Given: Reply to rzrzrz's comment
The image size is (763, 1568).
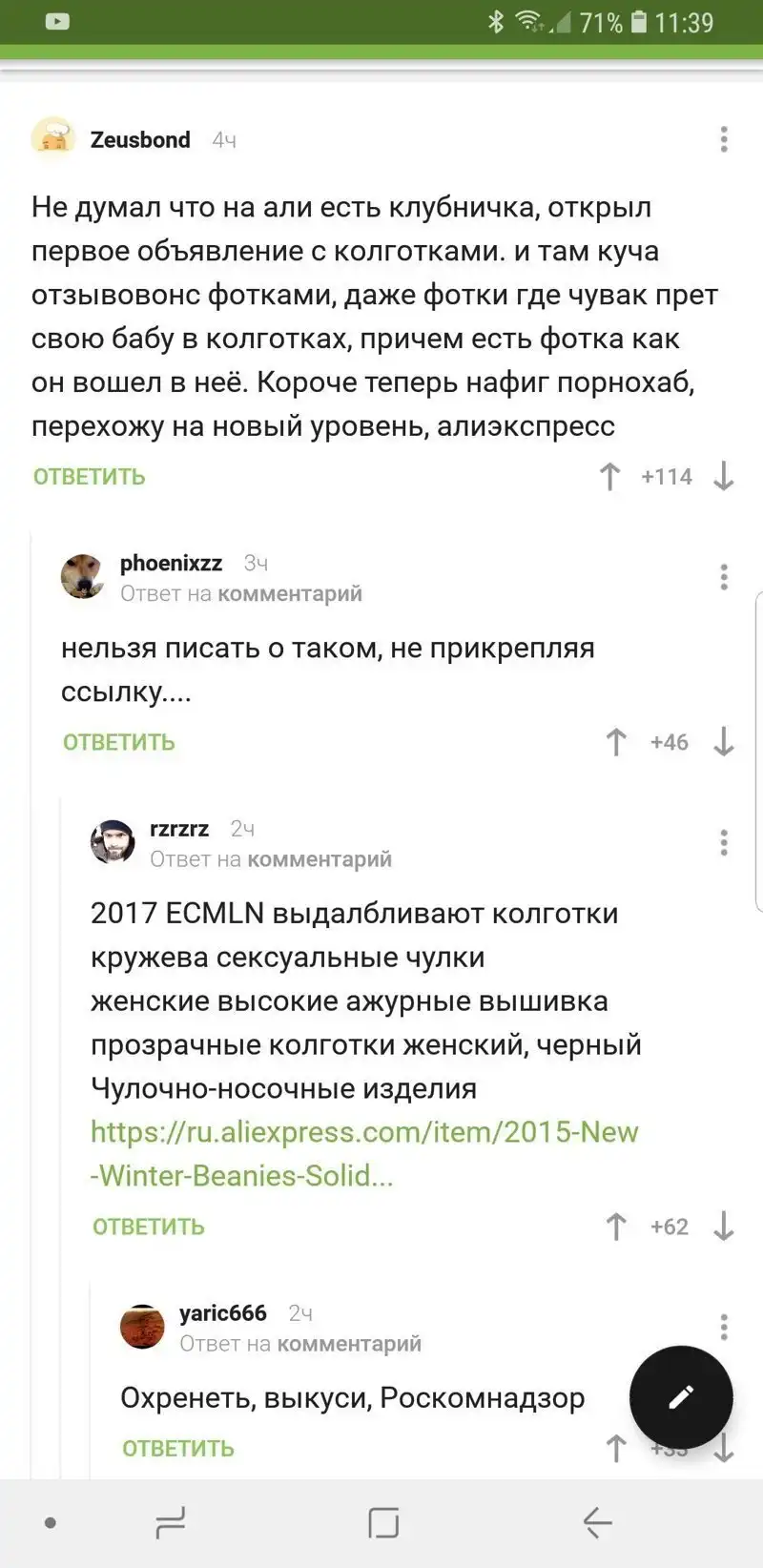Looking at the screenshot, I should 148,1227.
